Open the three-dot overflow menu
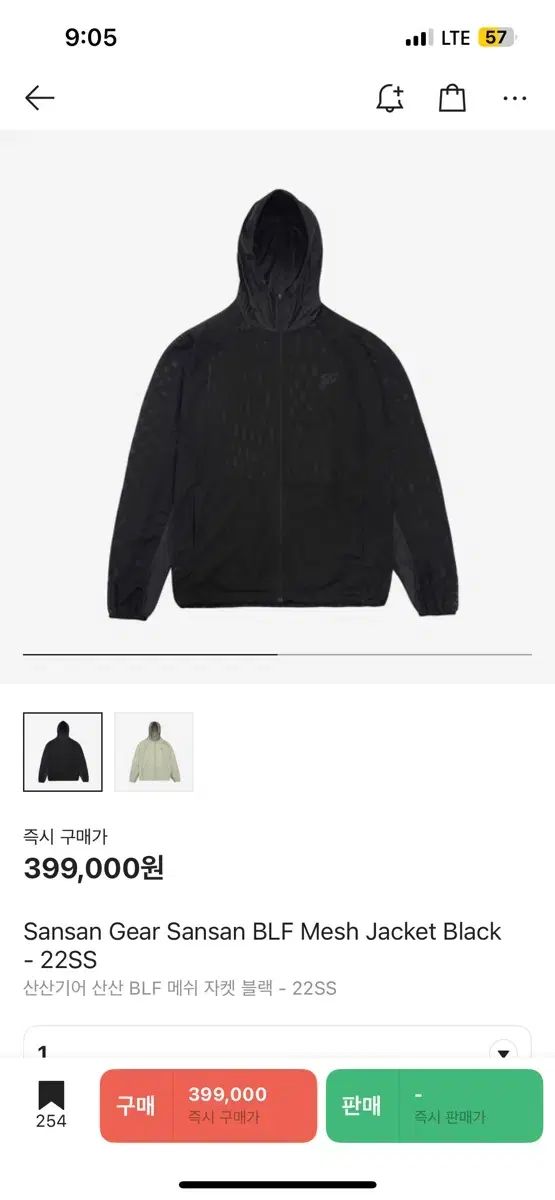555x1200 pixels. 514,98
